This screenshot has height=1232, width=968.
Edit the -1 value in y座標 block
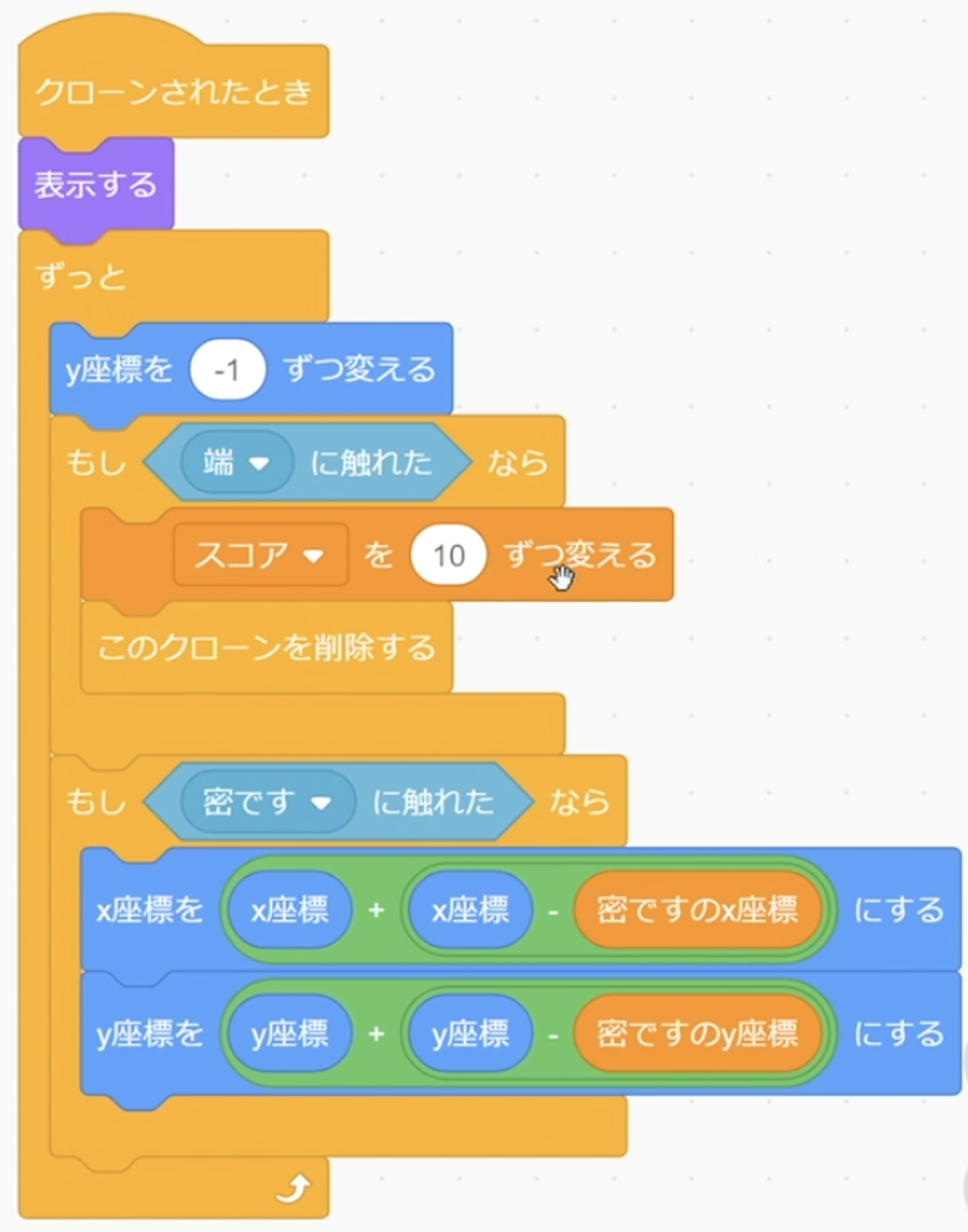coord(227,370)
